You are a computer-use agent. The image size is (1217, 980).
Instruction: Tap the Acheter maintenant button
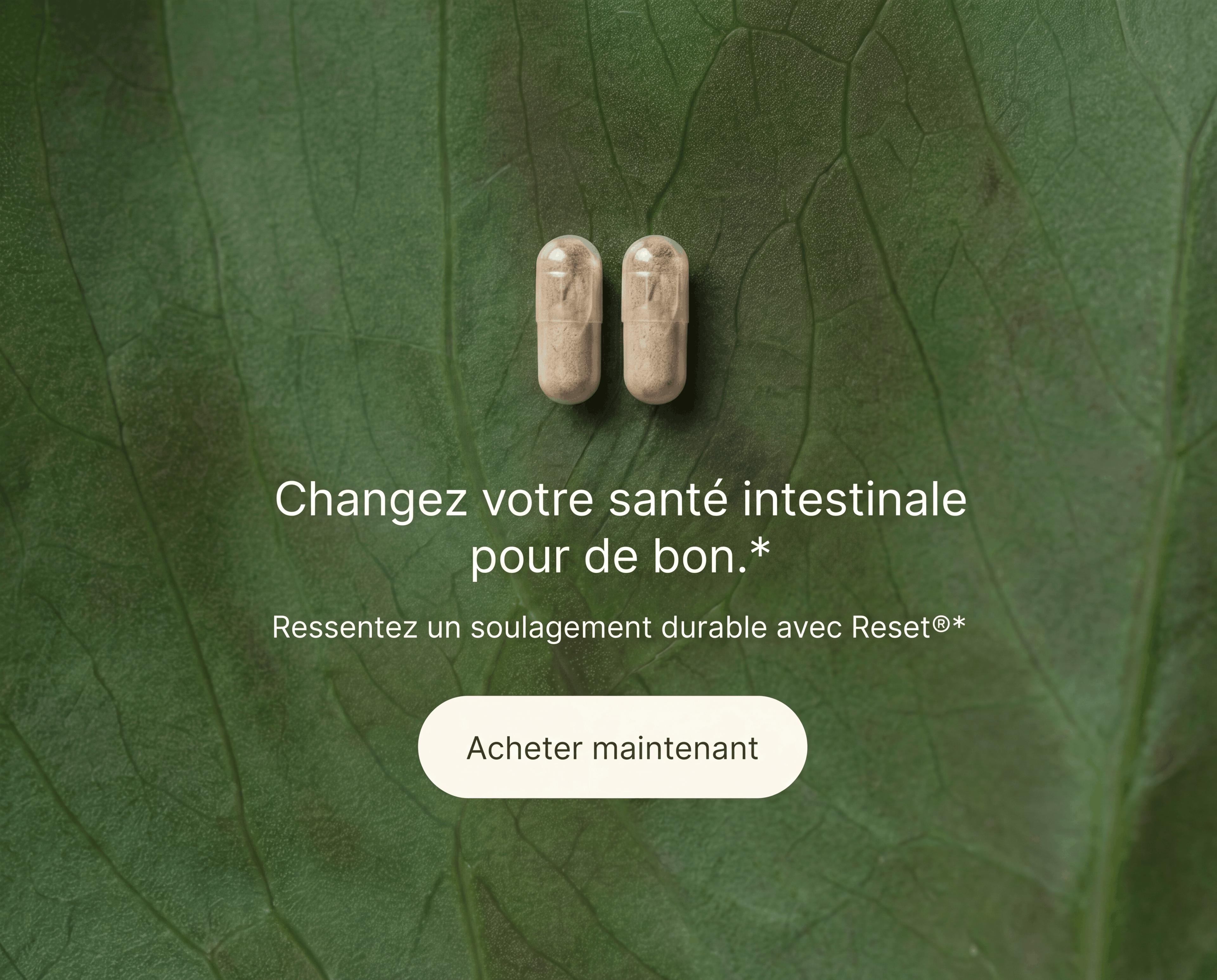click(x=612, y=747)
